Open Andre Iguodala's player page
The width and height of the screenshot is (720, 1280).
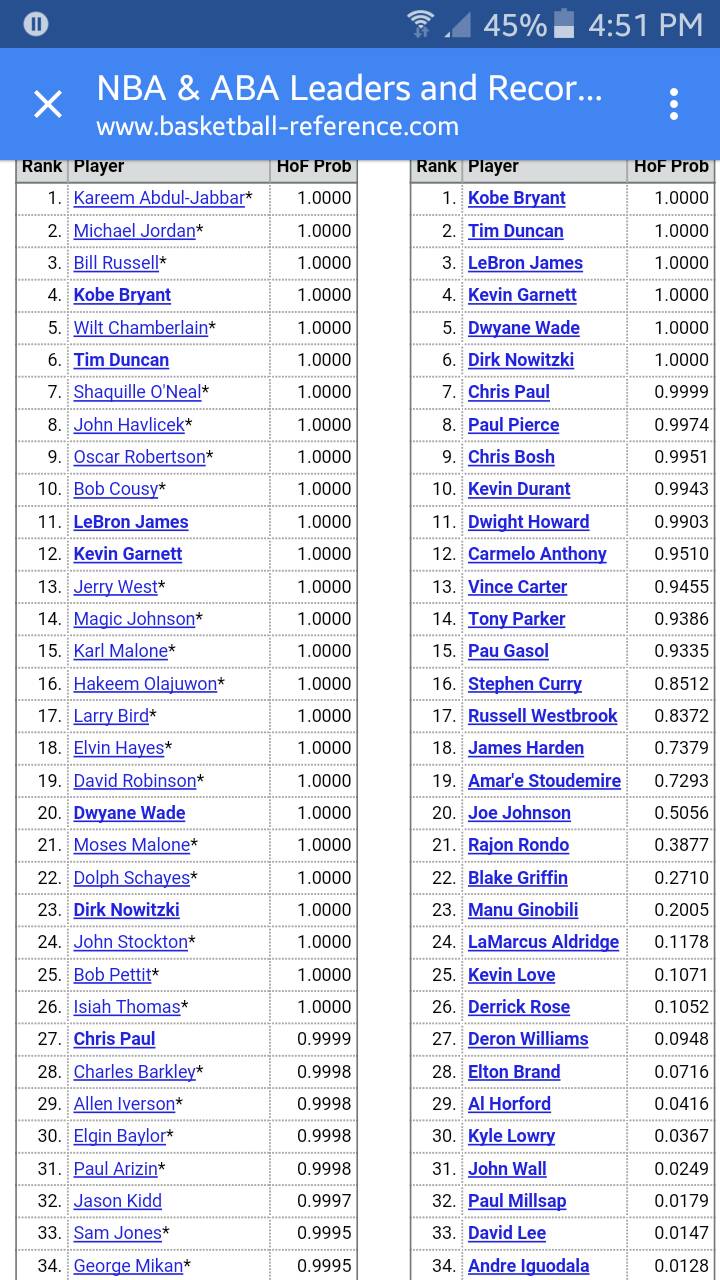click(528, 1266)
